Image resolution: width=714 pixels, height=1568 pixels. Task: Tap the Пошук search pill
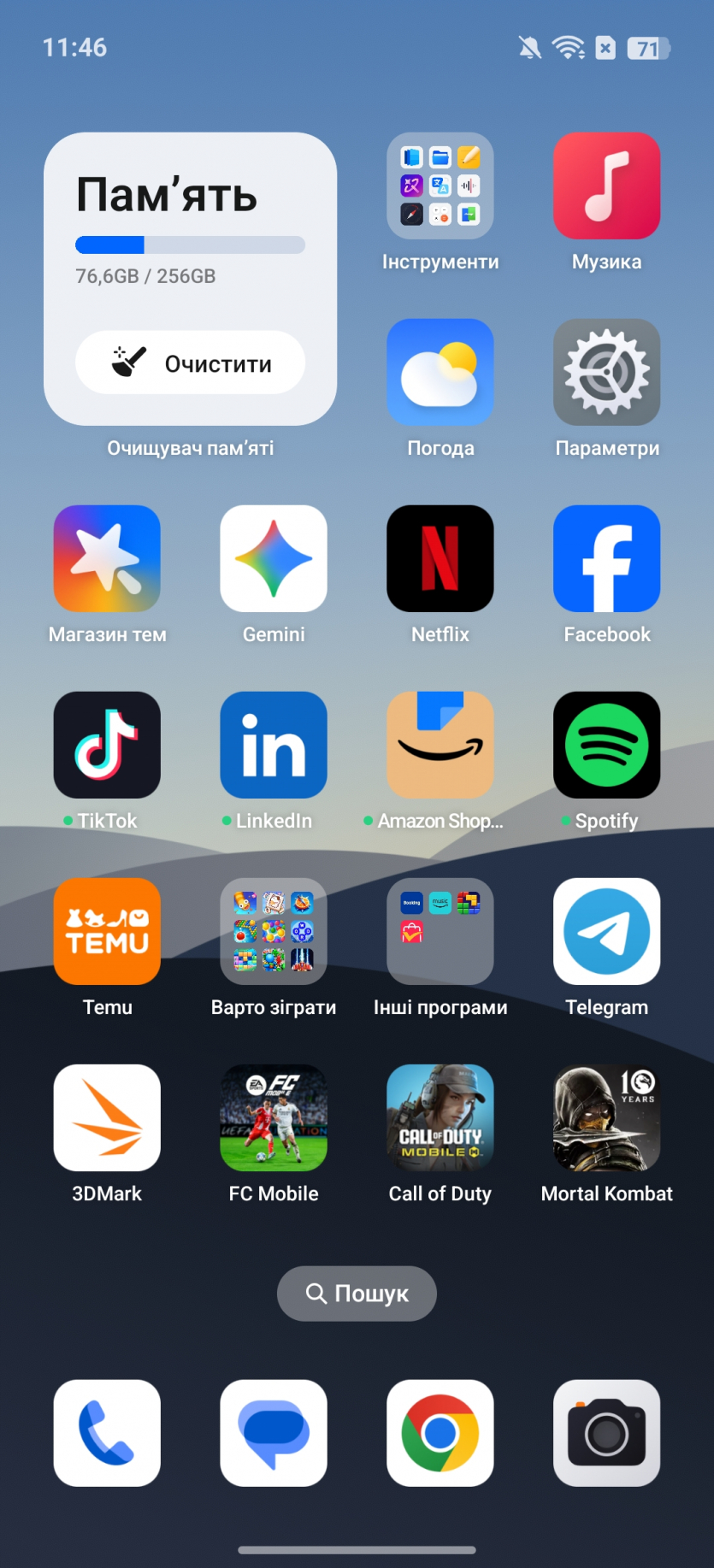click(x=357, y=1293)
